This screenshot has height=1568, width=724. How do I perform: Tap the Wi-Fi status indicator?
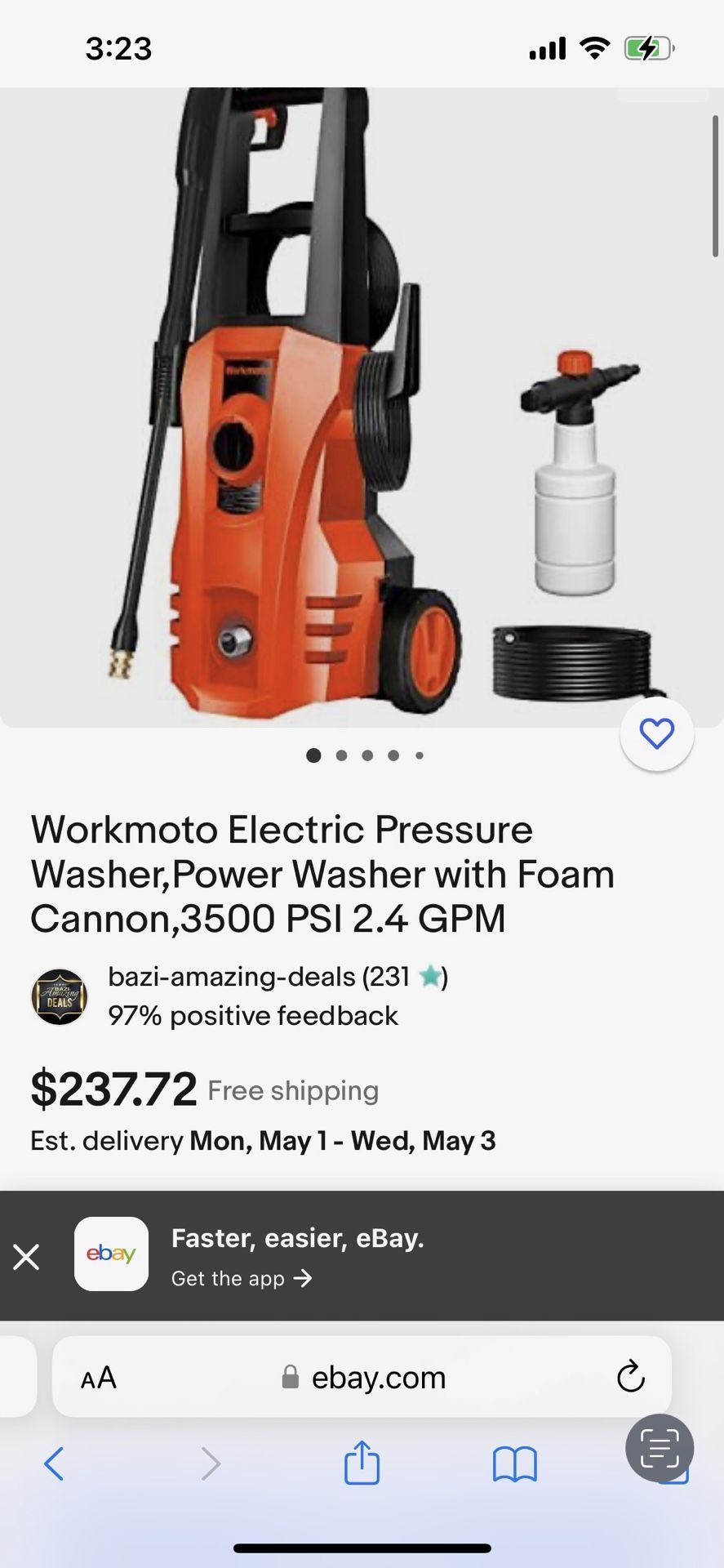pyautogui.click(x=593, y=47)
